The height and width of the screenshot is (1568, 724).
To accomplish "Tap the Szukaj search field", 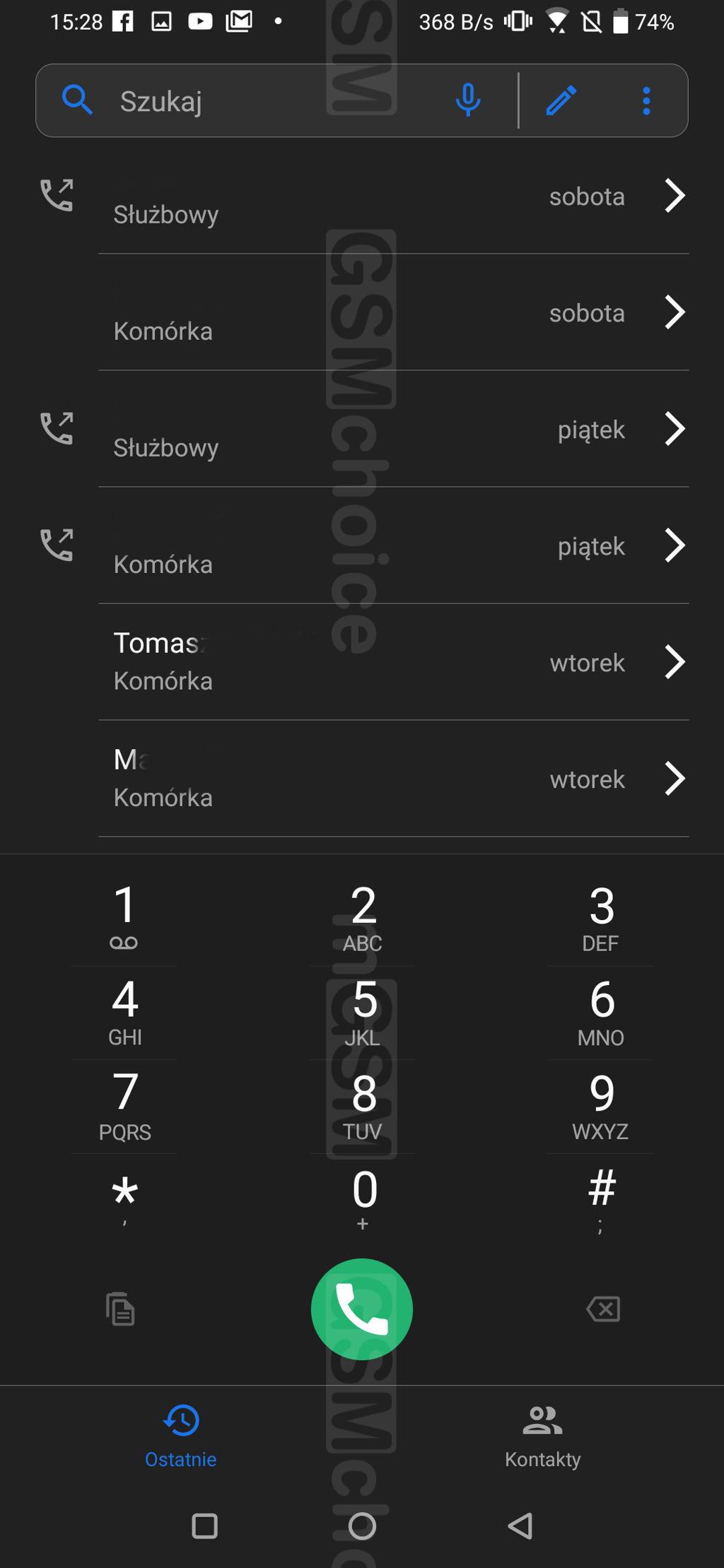I will [x=269, y=101].
